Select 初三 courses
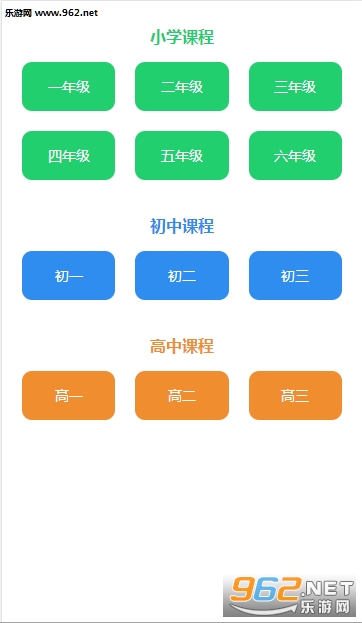Viewport: 362px width, 623px height. (x=295, y=275)
